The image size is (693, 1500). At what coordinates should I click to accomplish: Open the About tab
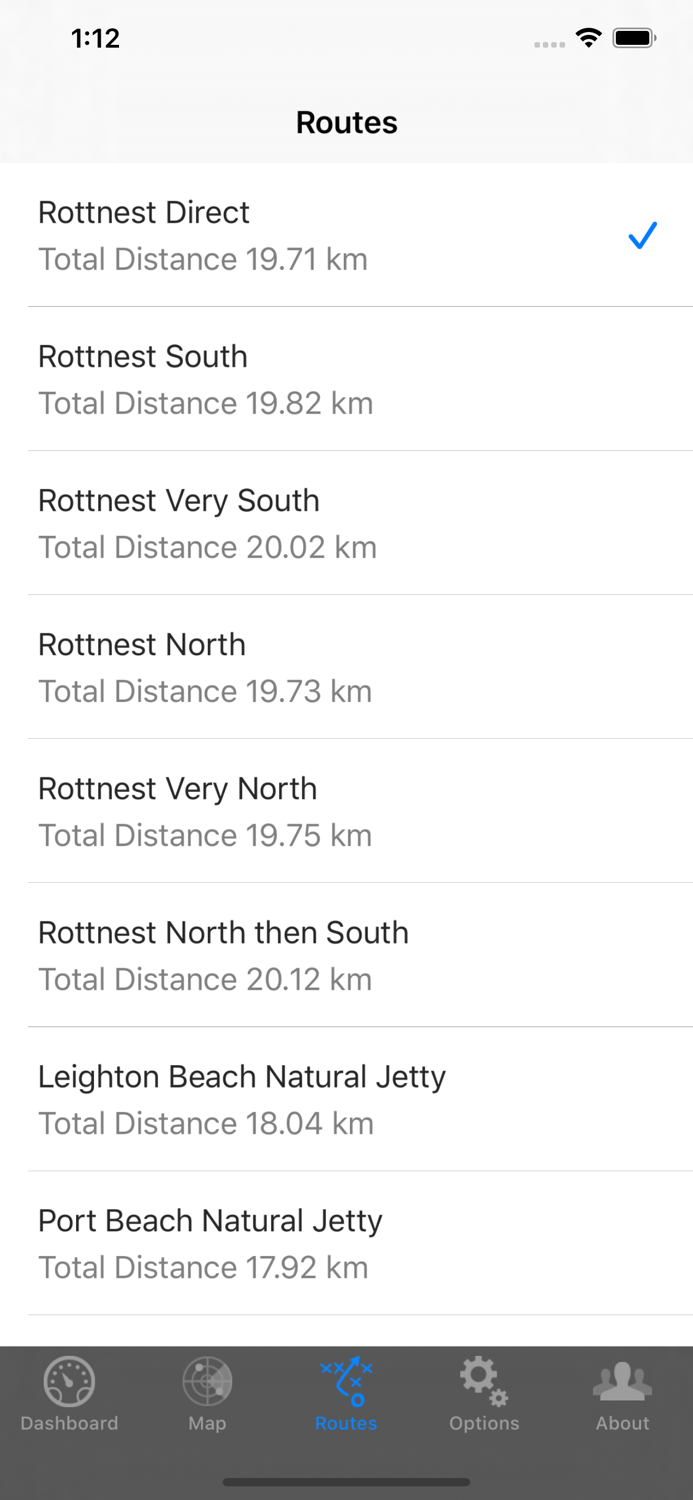[x=623, y=1394]
